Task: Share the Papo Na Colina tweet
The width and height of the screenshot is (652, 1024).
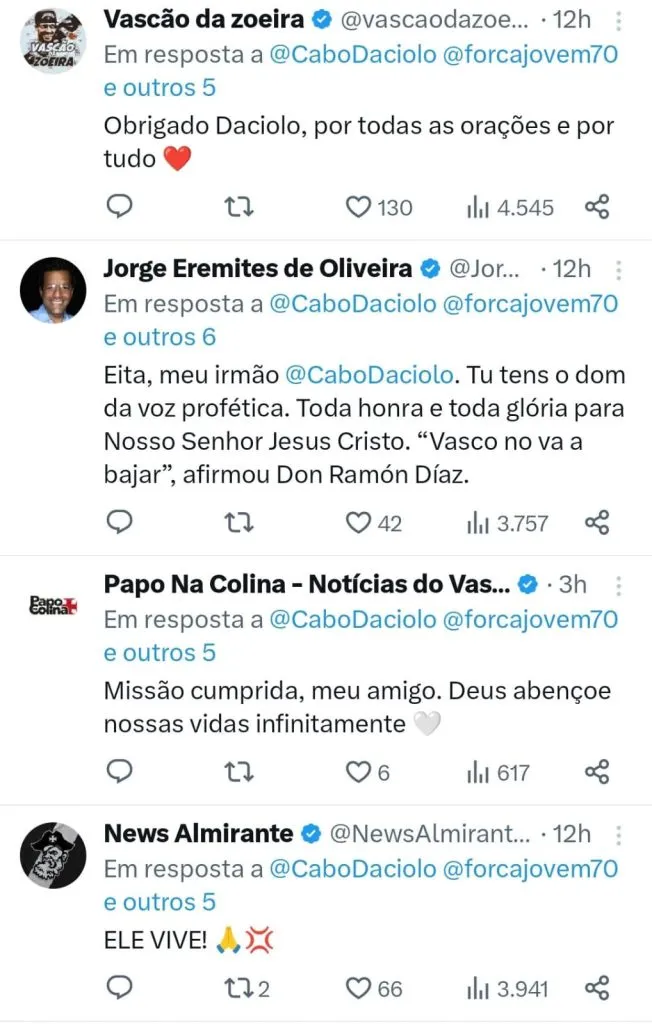Action: (x=597, y=772)
